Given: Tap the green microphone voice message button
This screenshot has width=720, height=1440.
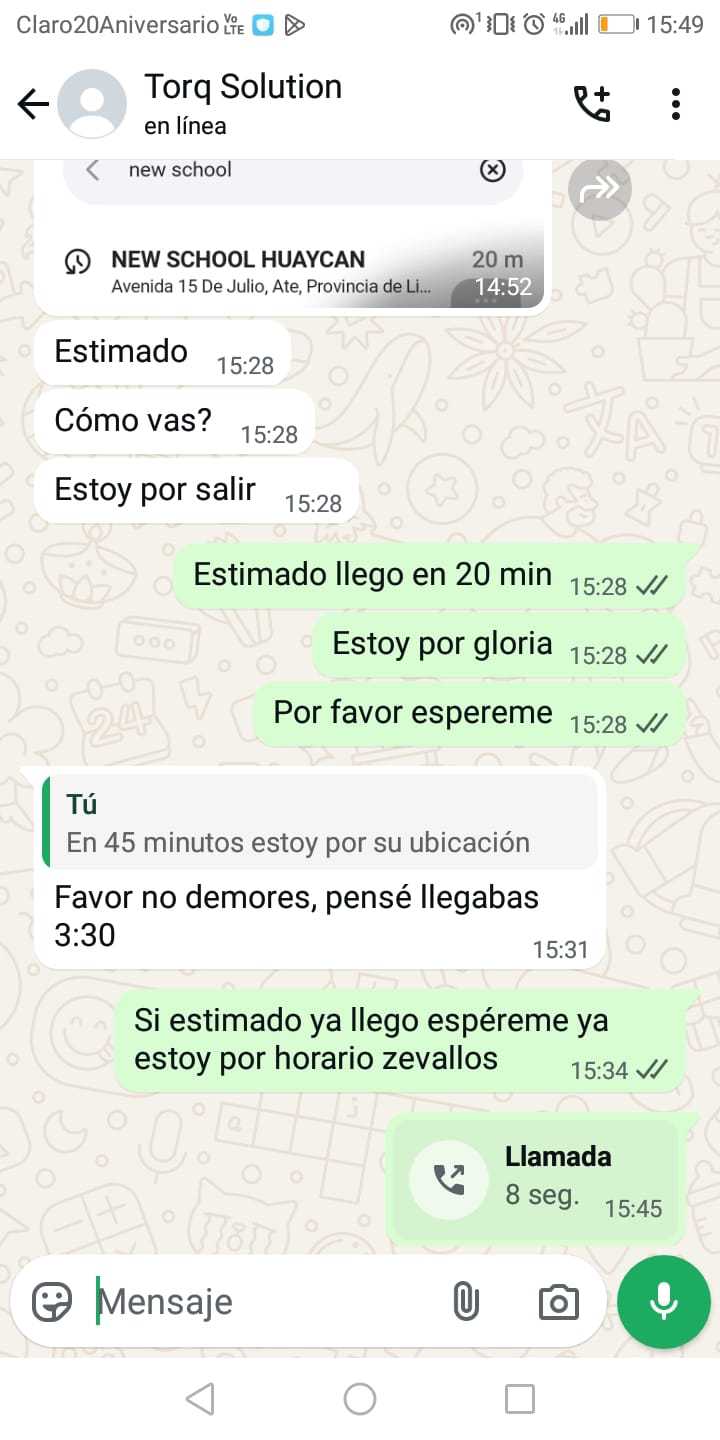Looking at the screenshot, I should click(x=663, y=1301).
